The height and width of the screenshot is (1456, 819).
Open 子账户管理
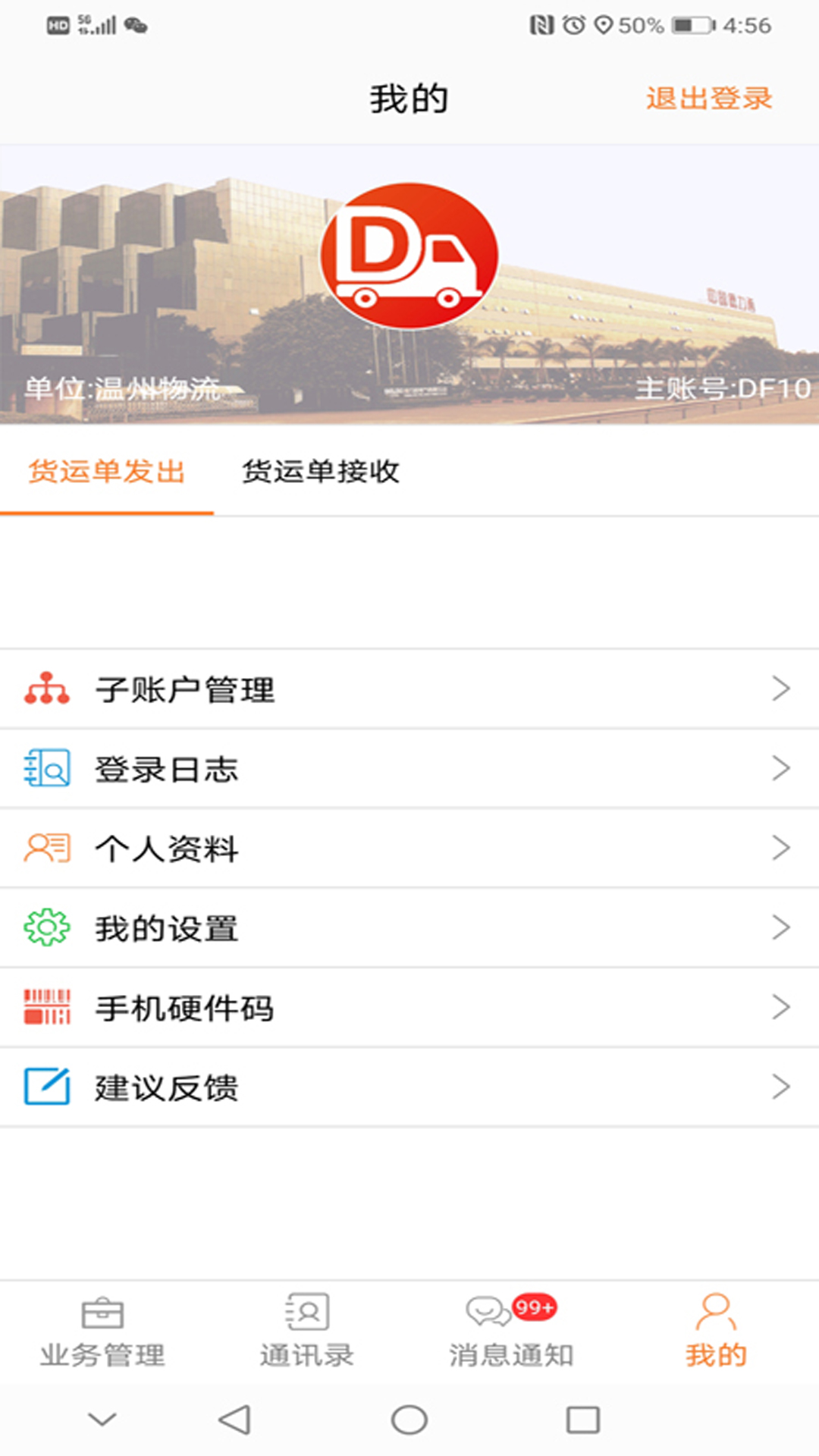click(x=409, y=689)
